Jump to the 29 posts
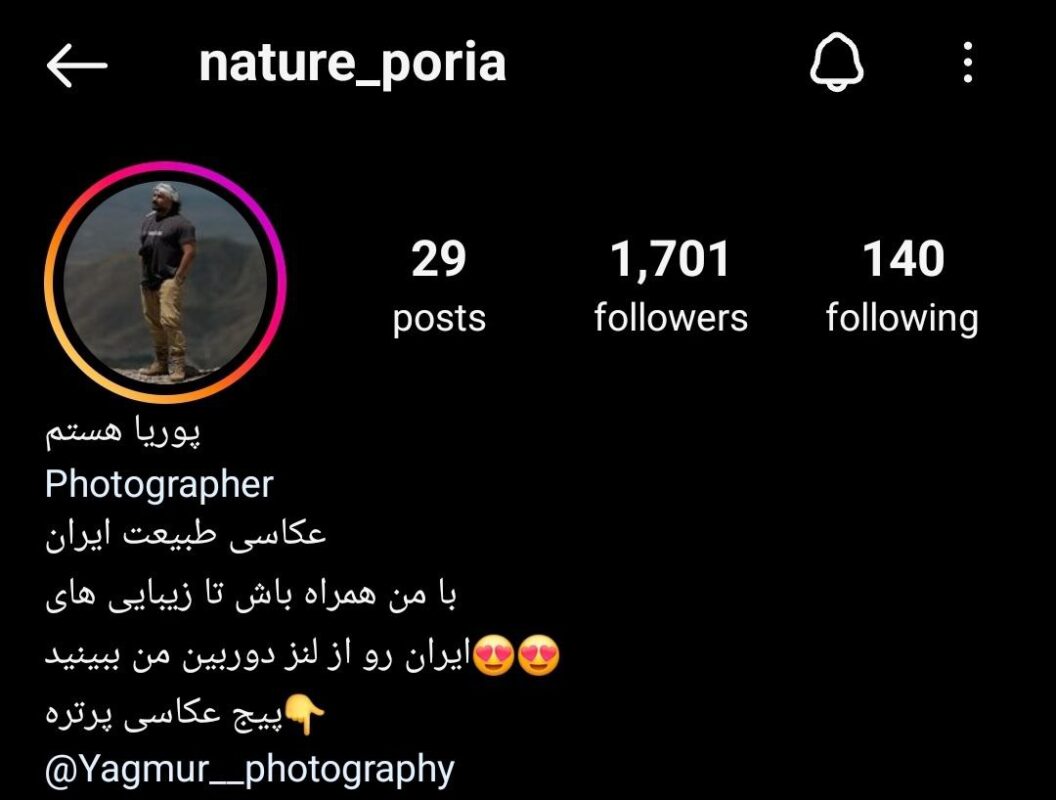The image size is (1056, 800). coord(439,287)
